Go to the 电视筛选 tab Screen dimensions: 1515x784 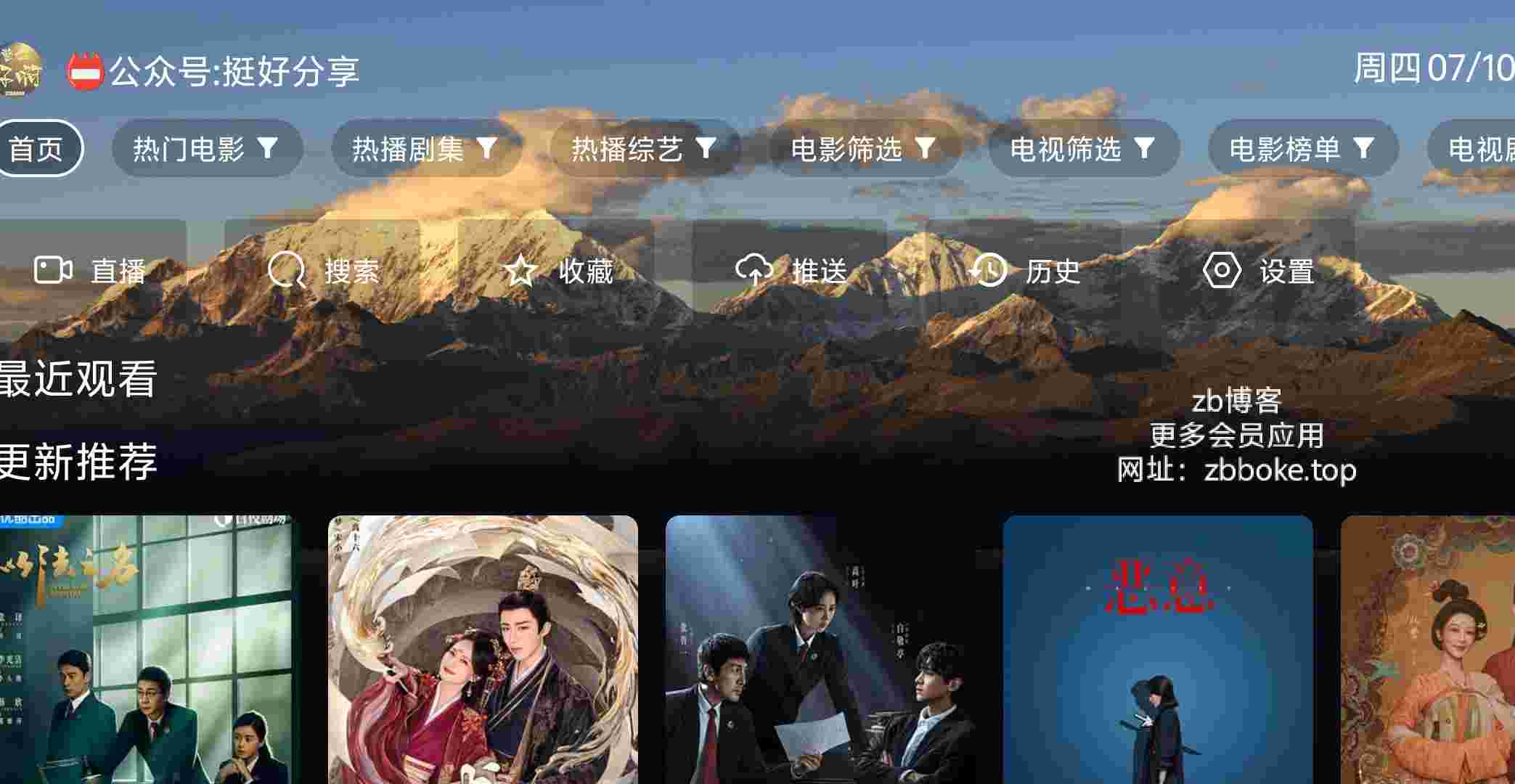pyautogui.click(x=1083, y=149)
